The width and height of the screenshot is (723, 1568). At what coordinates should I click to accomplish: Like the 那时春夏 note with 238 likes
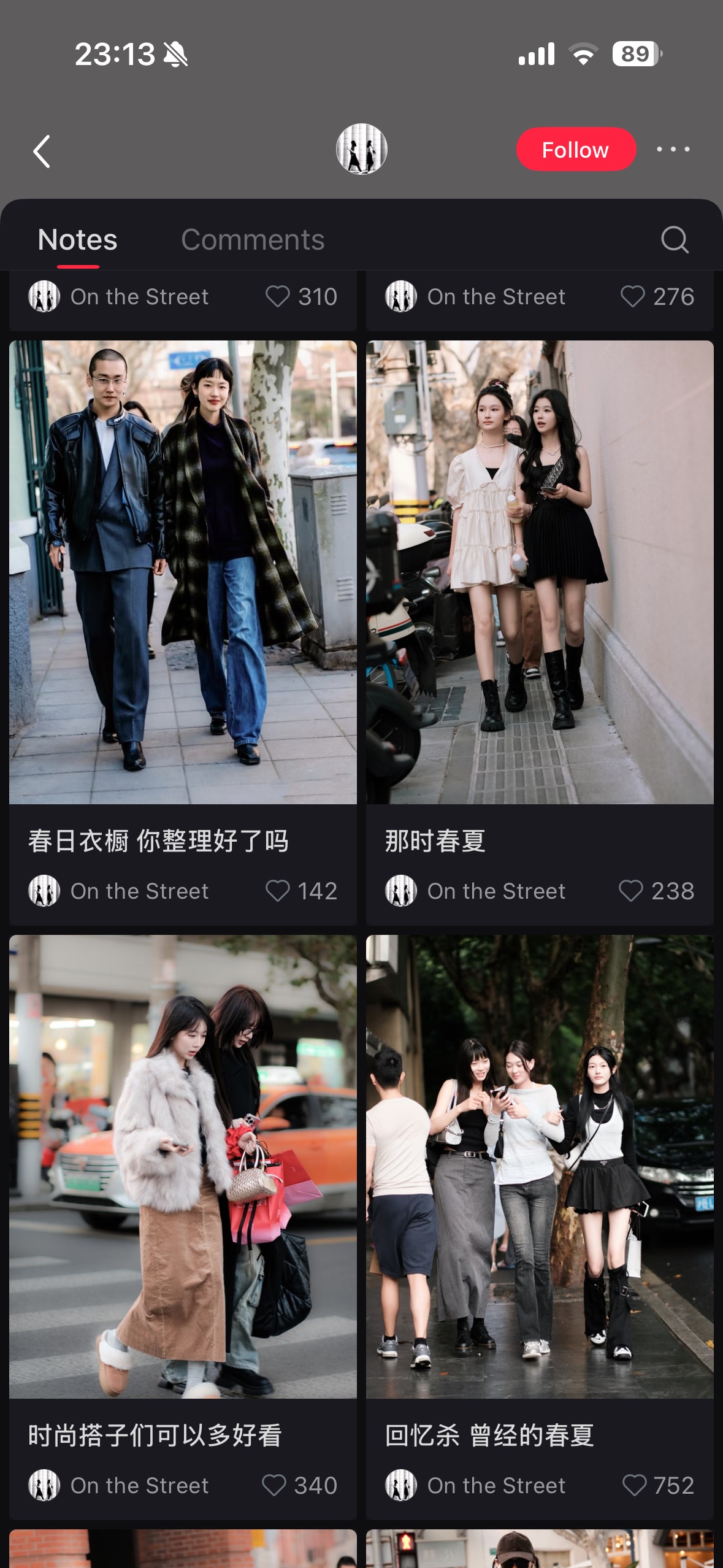click(x=631, y=891)
